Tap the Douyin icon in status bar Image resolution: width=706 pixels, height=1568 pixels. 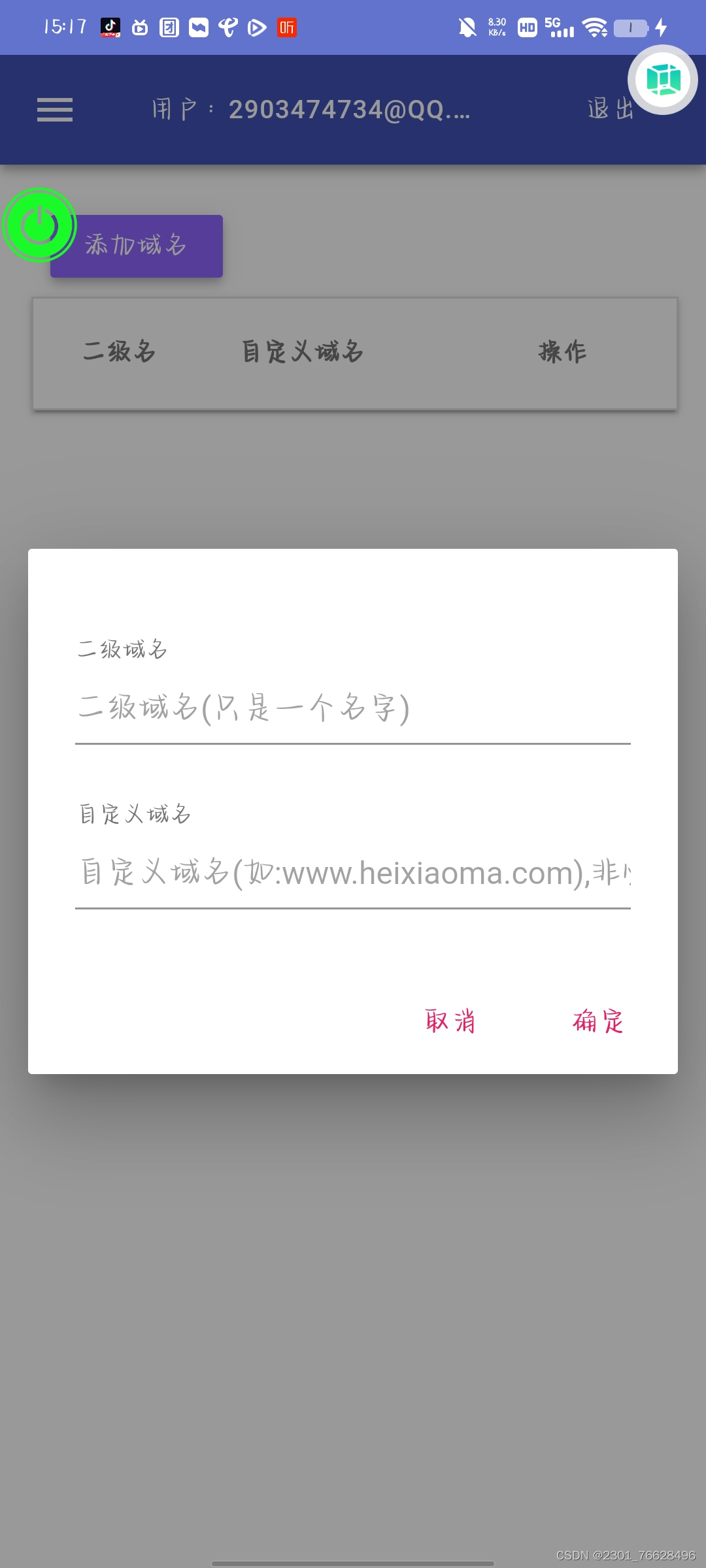point(110,27)
